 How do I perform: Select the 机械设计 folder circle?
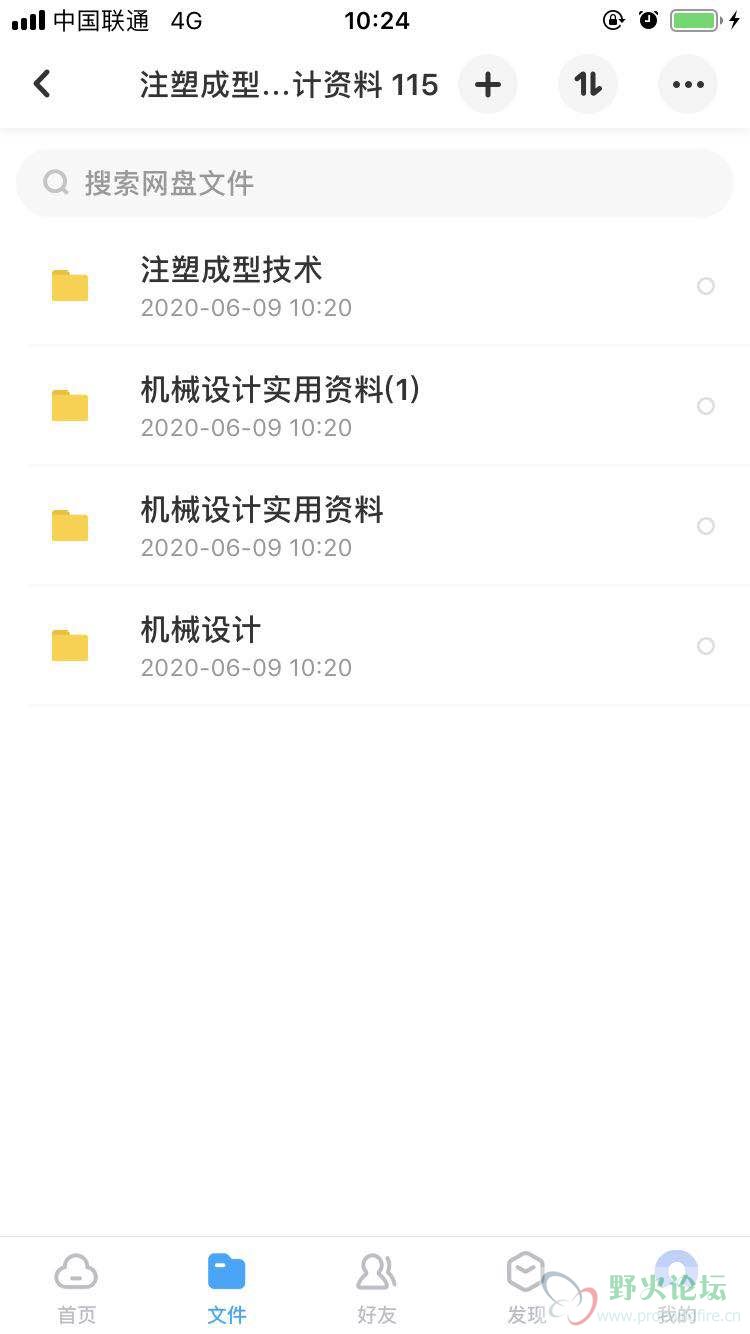coord(706,647)
